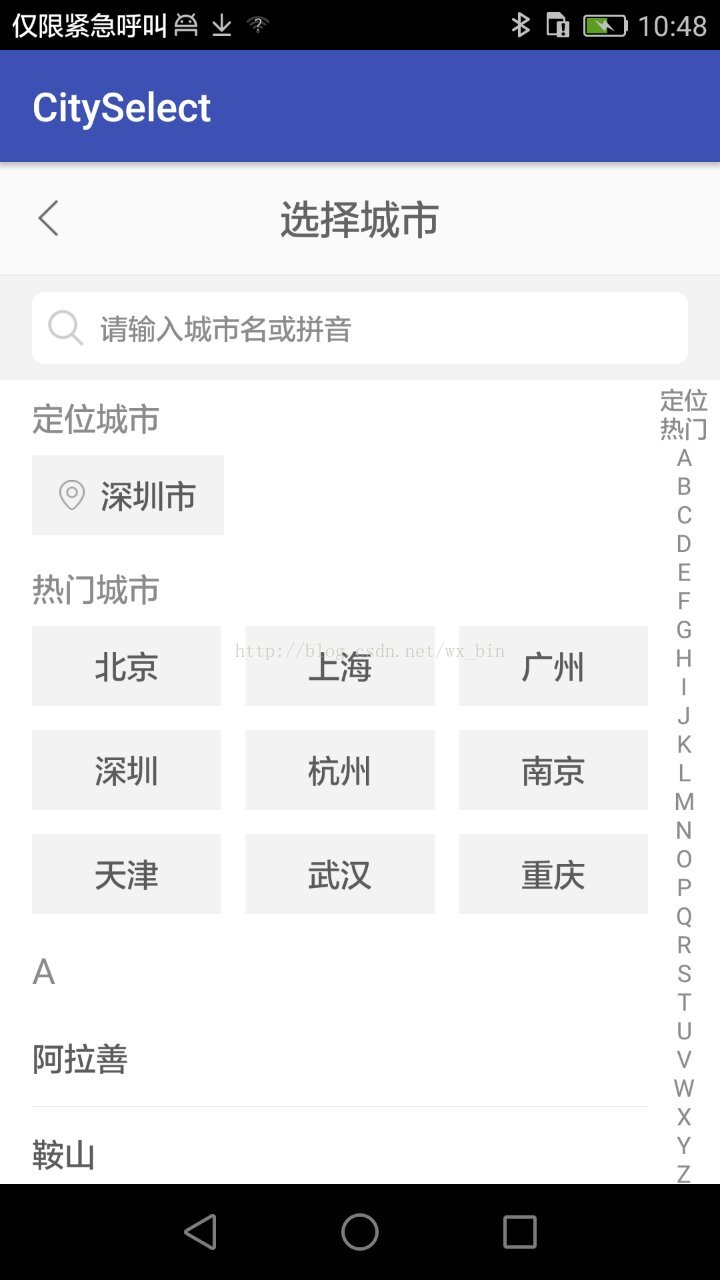Open recent apps from the navigation bar
The height and width of the screenshot is (1280, 720).
coord(520,1232)
